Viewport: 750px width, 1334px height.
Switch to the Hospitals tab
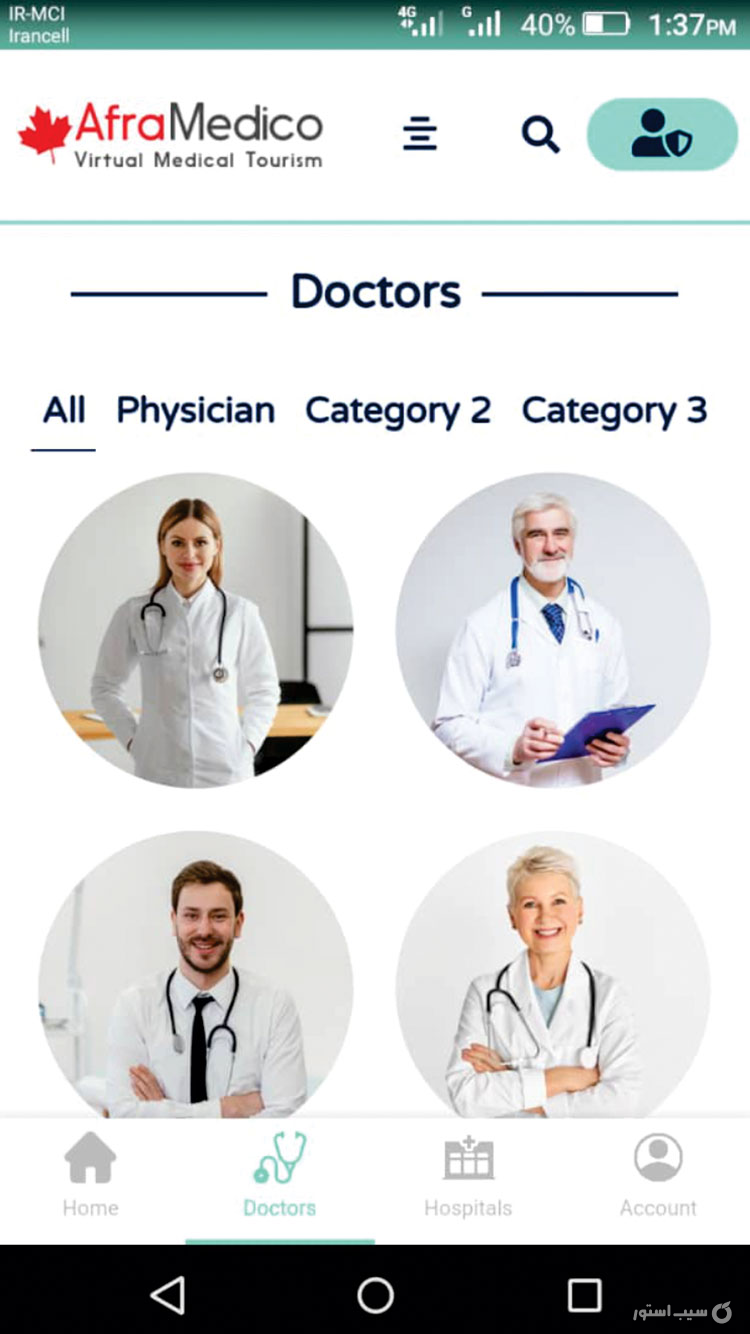pyautogui.click(x=468, y=1176)
